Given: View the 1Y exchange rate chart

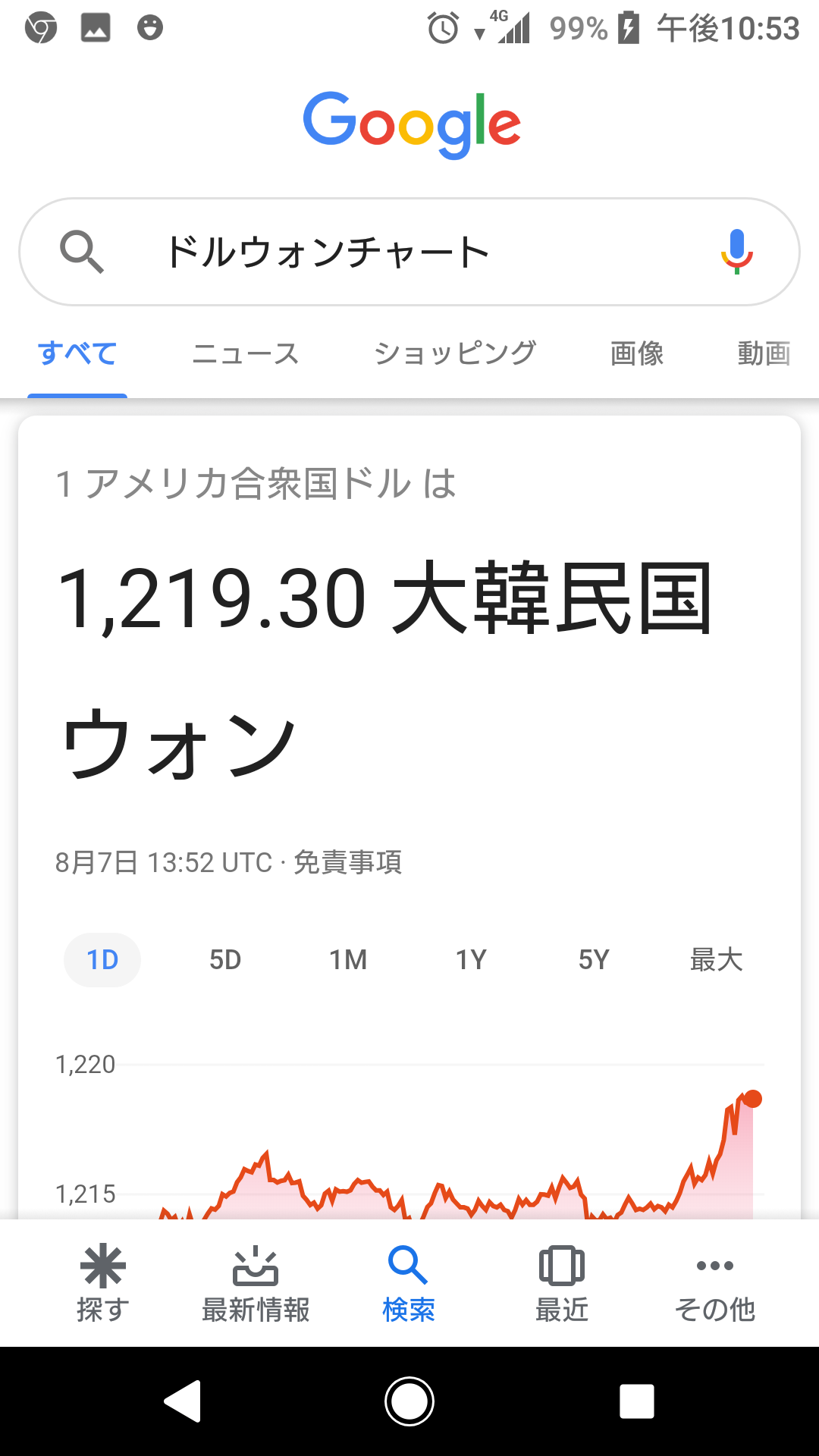Looking at the screenshot, I should point(471,960).
